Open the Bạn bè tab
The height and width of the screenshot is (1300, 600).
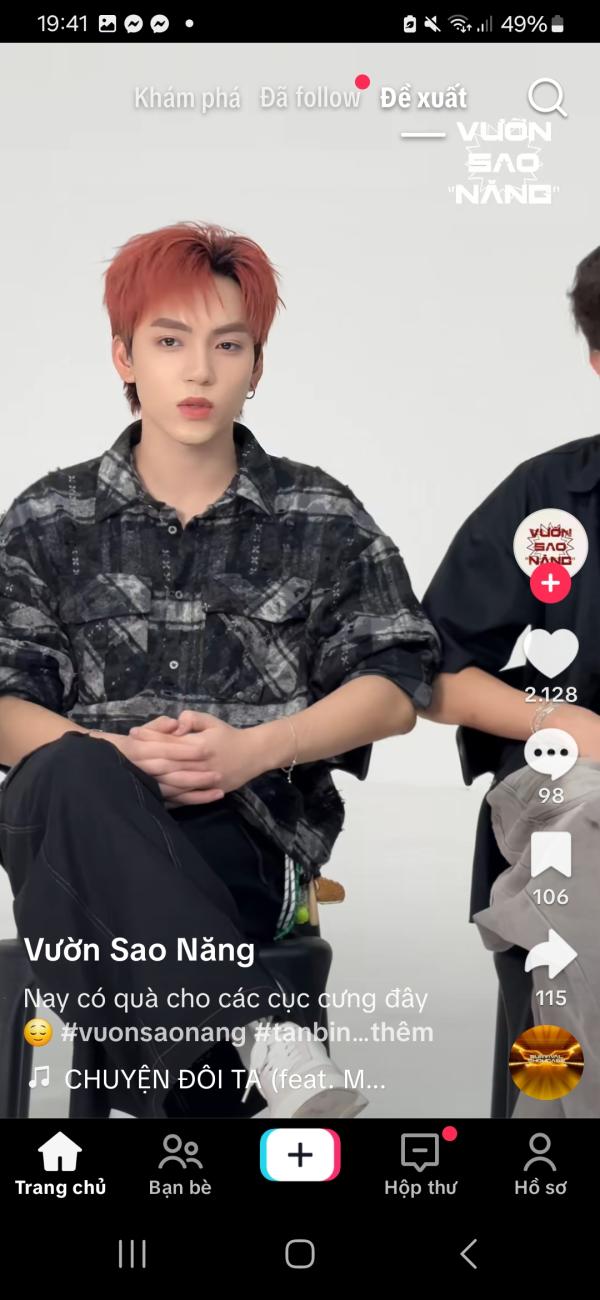pyautogui.click(x=180, y=1165)
